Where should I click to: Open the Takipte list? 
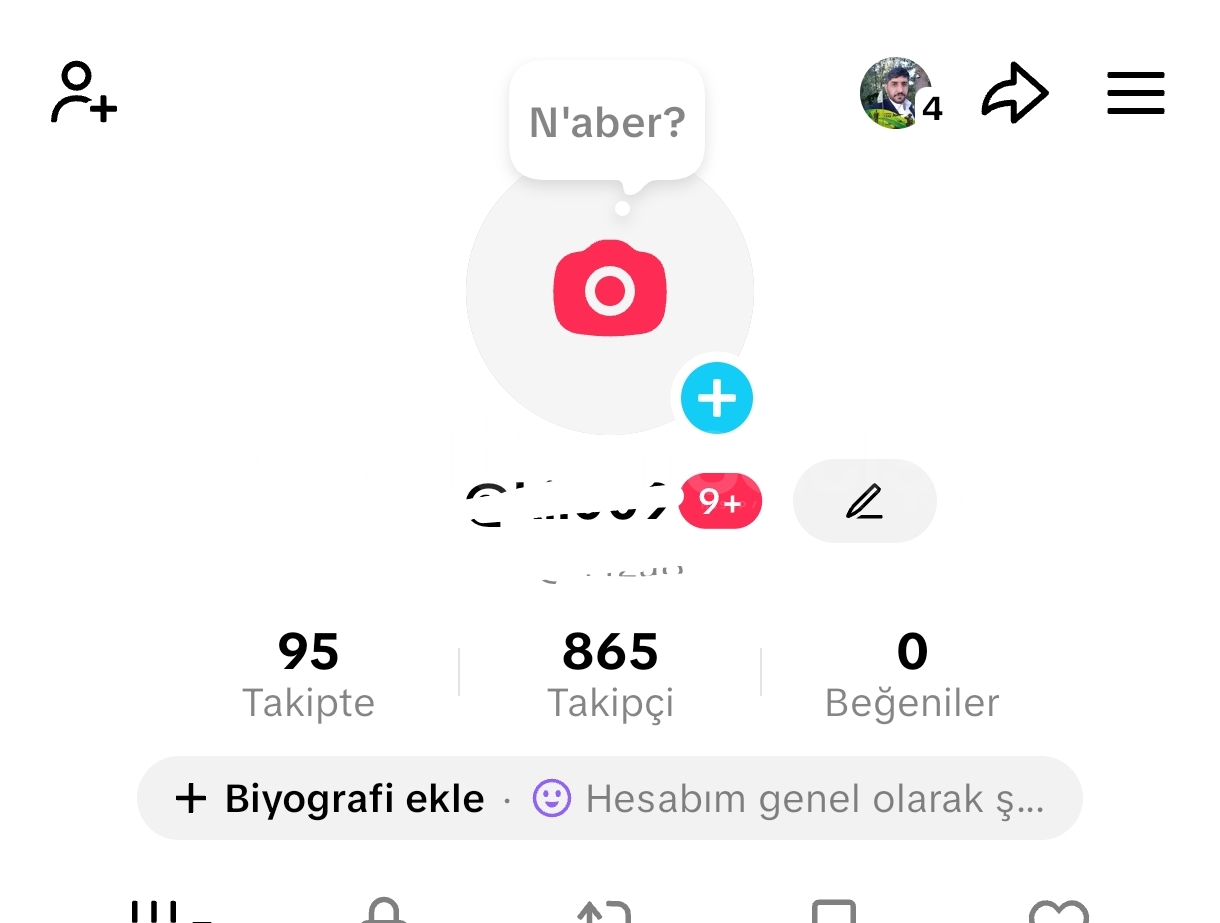308,674
